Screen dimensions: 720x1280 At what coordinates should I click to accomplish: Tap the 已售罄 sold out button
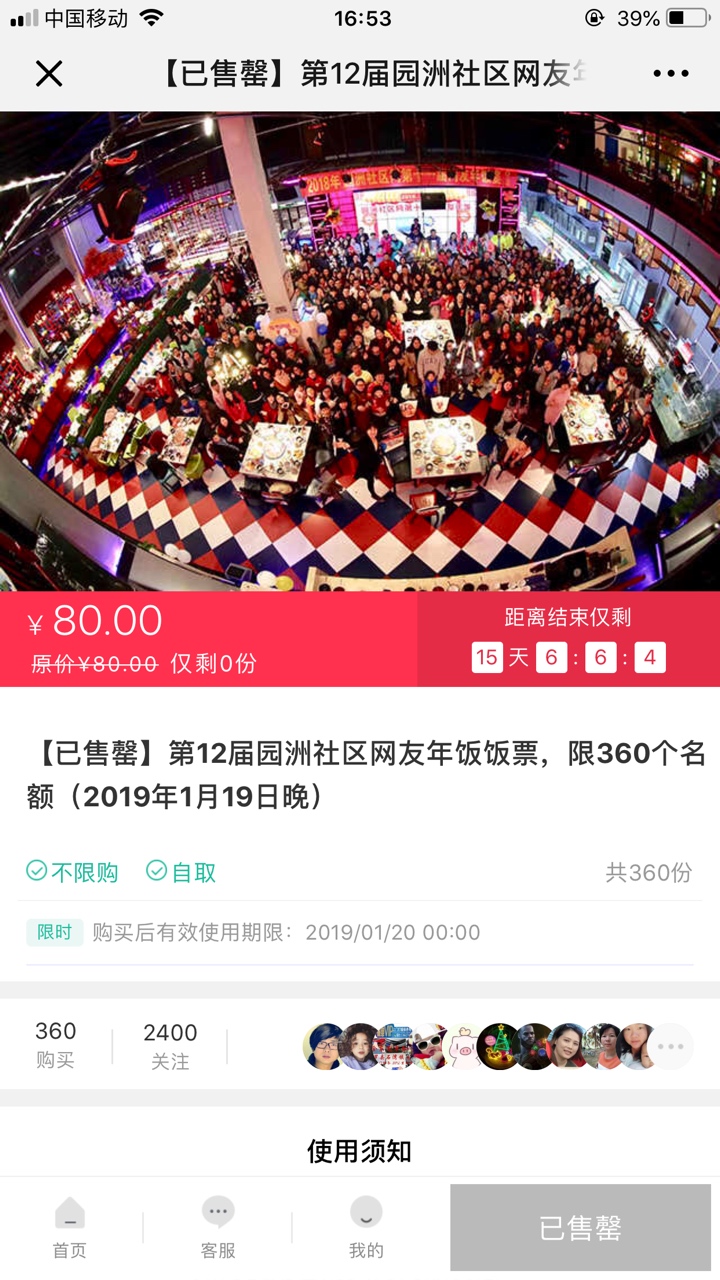[x=581, y=1228]
